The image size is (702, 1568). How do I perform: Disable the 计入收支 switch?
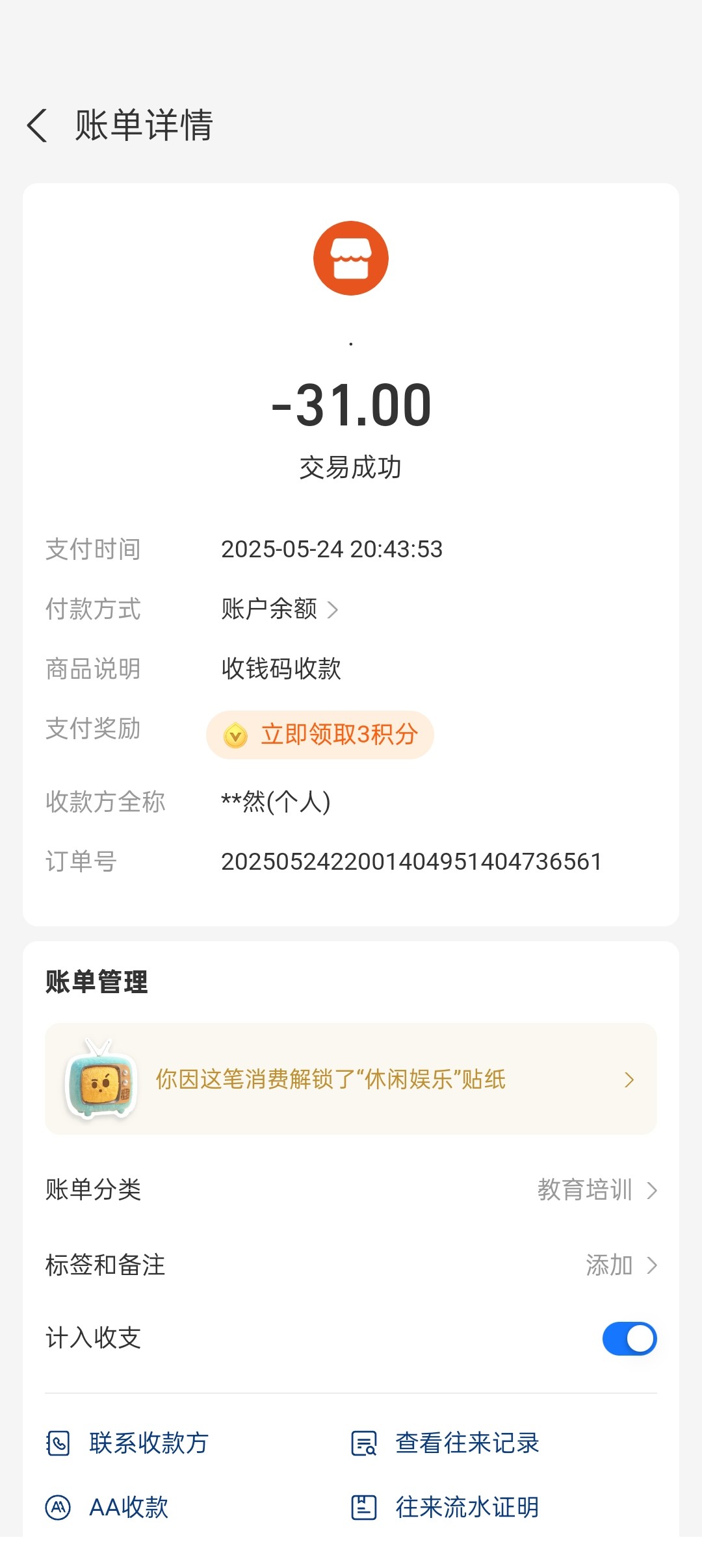pyautogui.click(x=629, y=1339)
